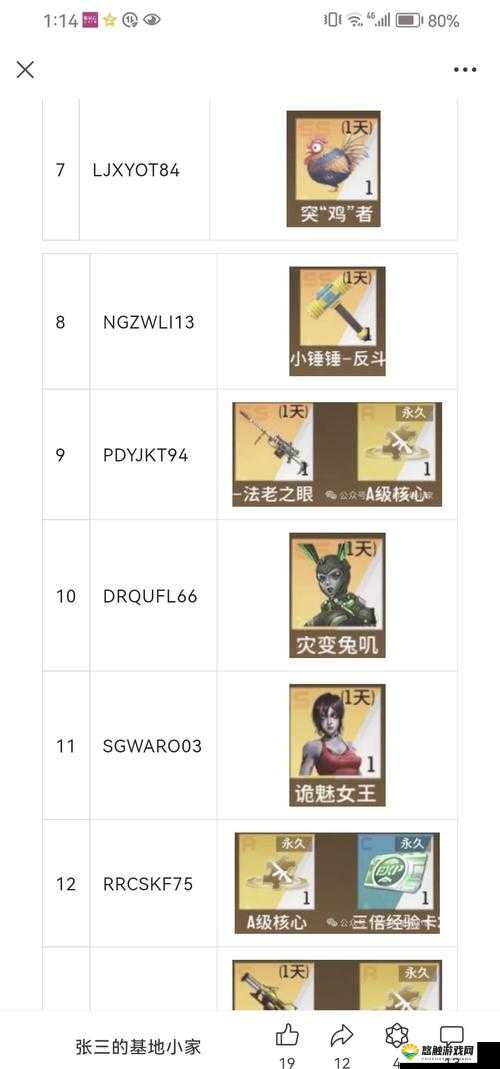Close the article with the X icon
Image resolution: width=500 pixels, height=1069 pixels.
click(x=25, y=69)
